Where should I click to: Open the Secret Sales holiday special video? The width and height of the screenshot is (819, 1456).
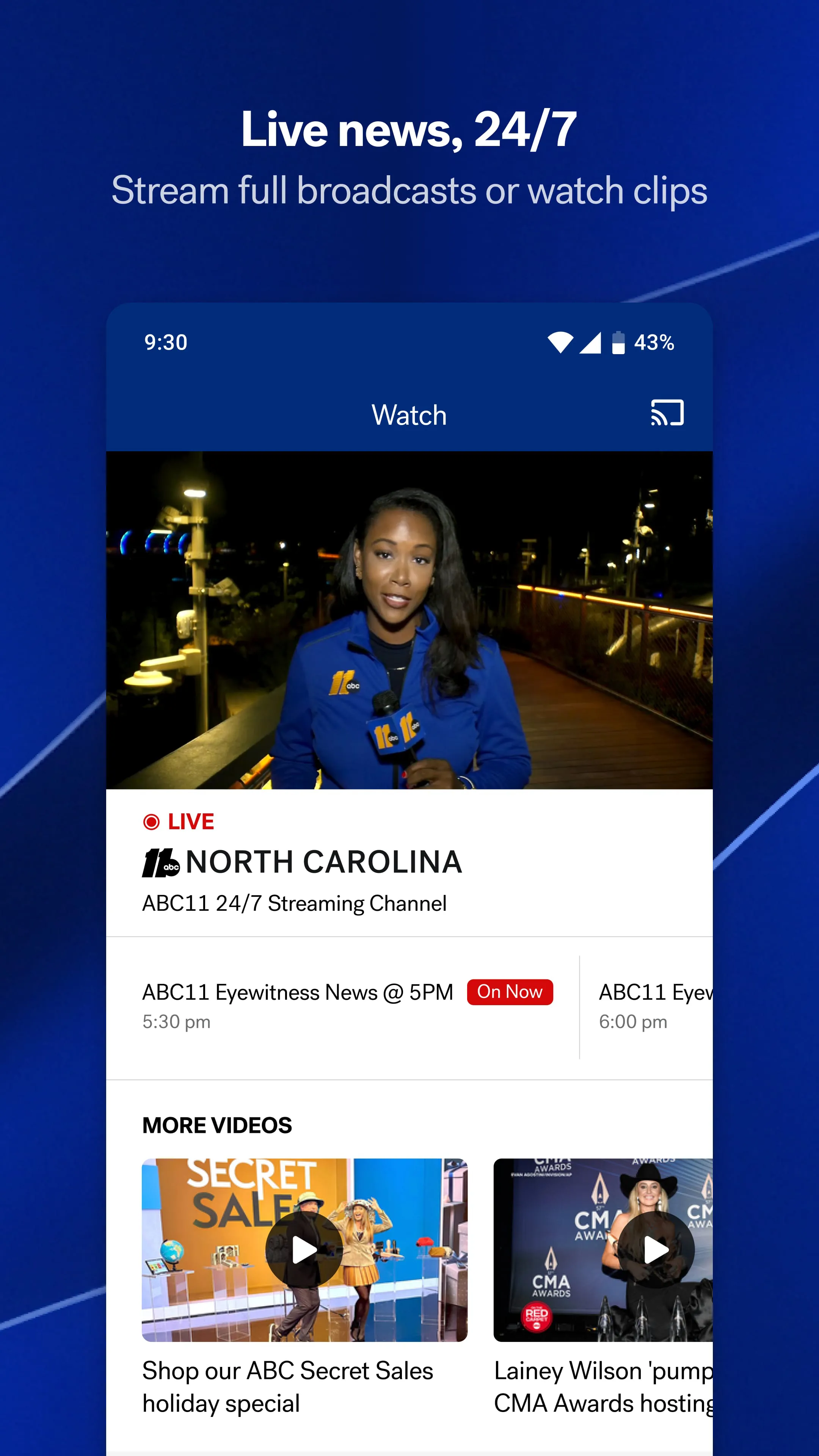tap(304, 1249)
